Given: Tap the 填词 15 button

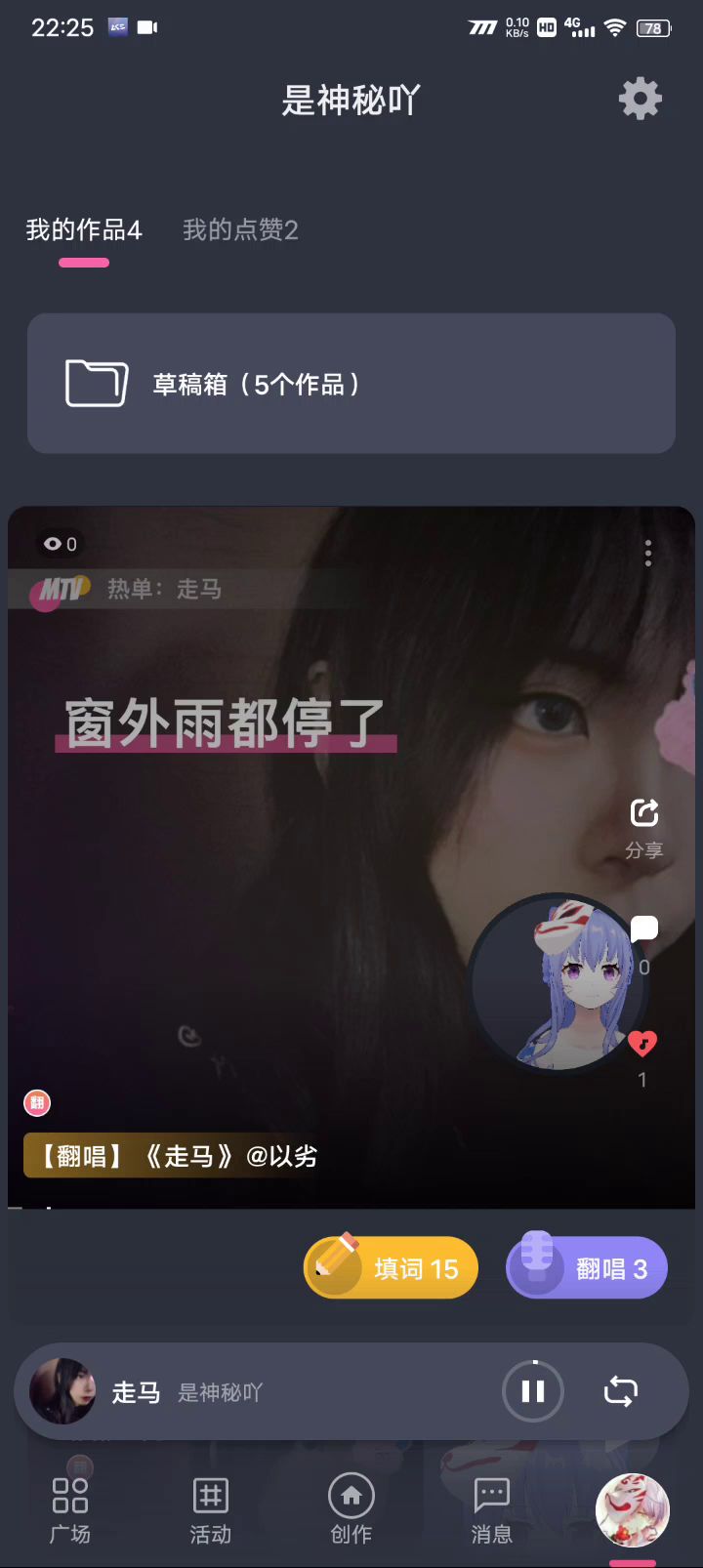Looking at the screenshot, I should (392, 1268).
